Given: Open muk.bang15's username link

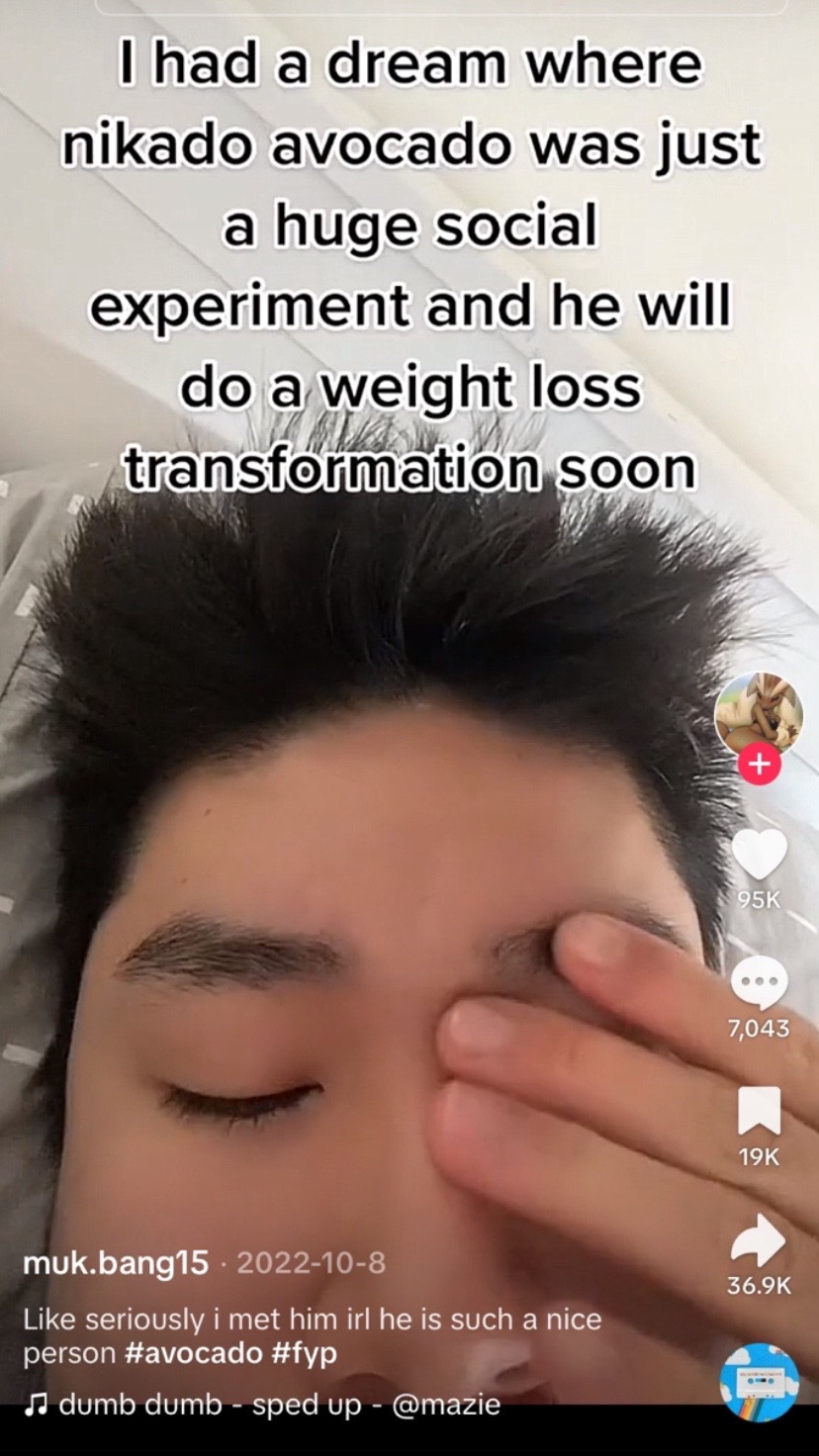Looking at the screenshot, I should pos(116,1263).
